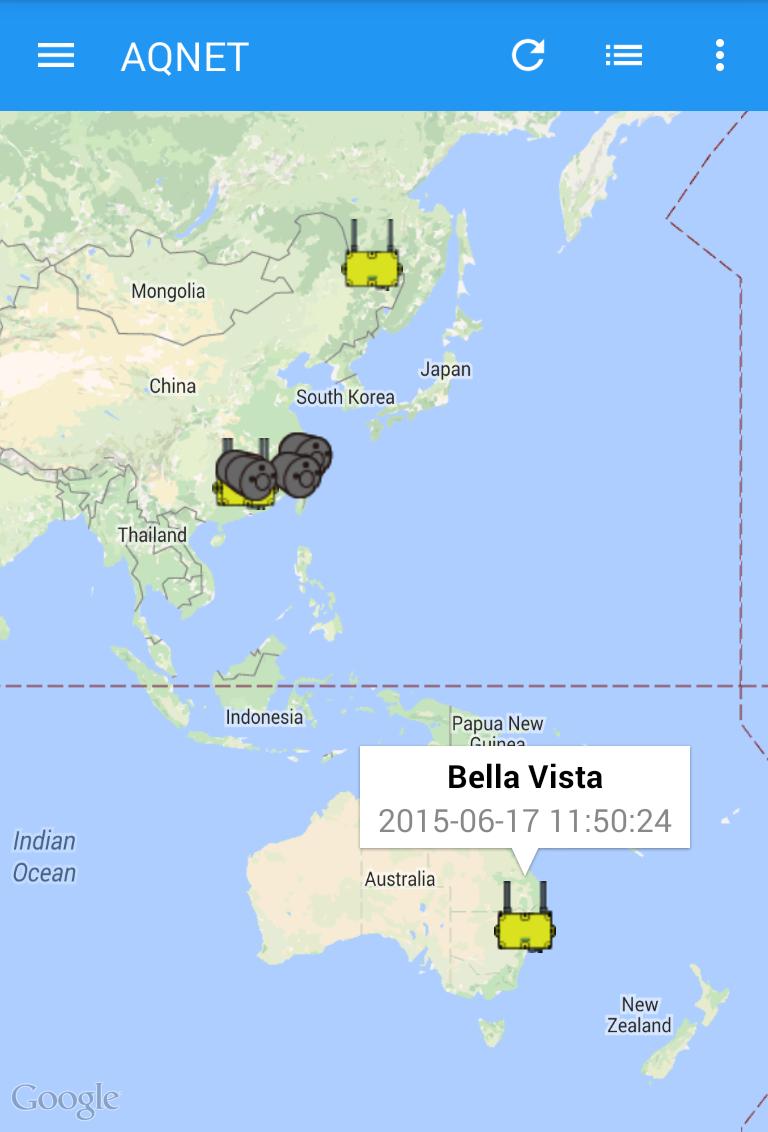The width and height of the screenshot is (768, 1132).
Task: Open the overflow options menu
Action: pos(719,55)
